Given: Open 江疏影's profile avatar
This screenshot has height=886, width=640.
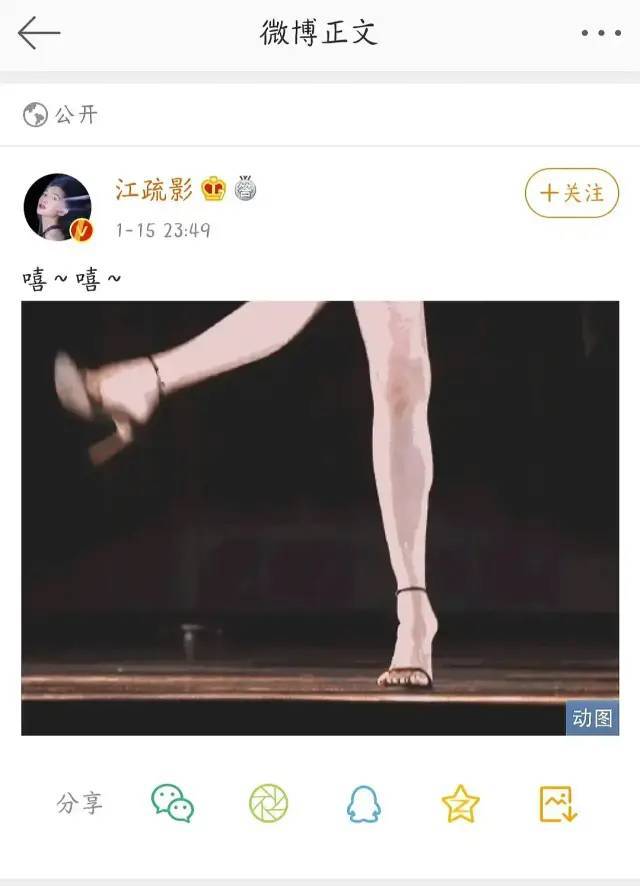Looking at the screenshot, I should pyautogui.click(x=58, y=207).
